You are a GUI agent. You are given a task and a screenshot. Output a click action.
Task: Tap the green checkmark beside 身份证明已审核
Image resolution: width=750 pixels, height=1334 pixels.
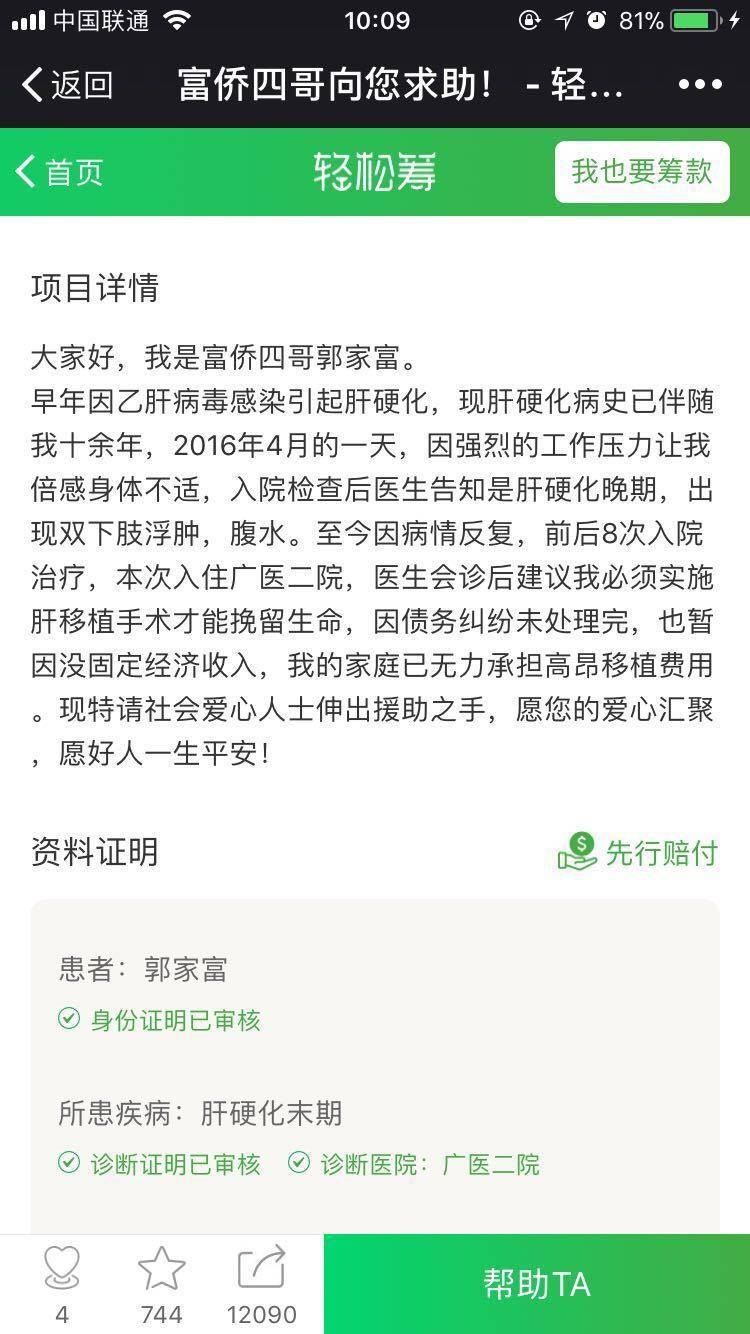tap(67, 1021)
